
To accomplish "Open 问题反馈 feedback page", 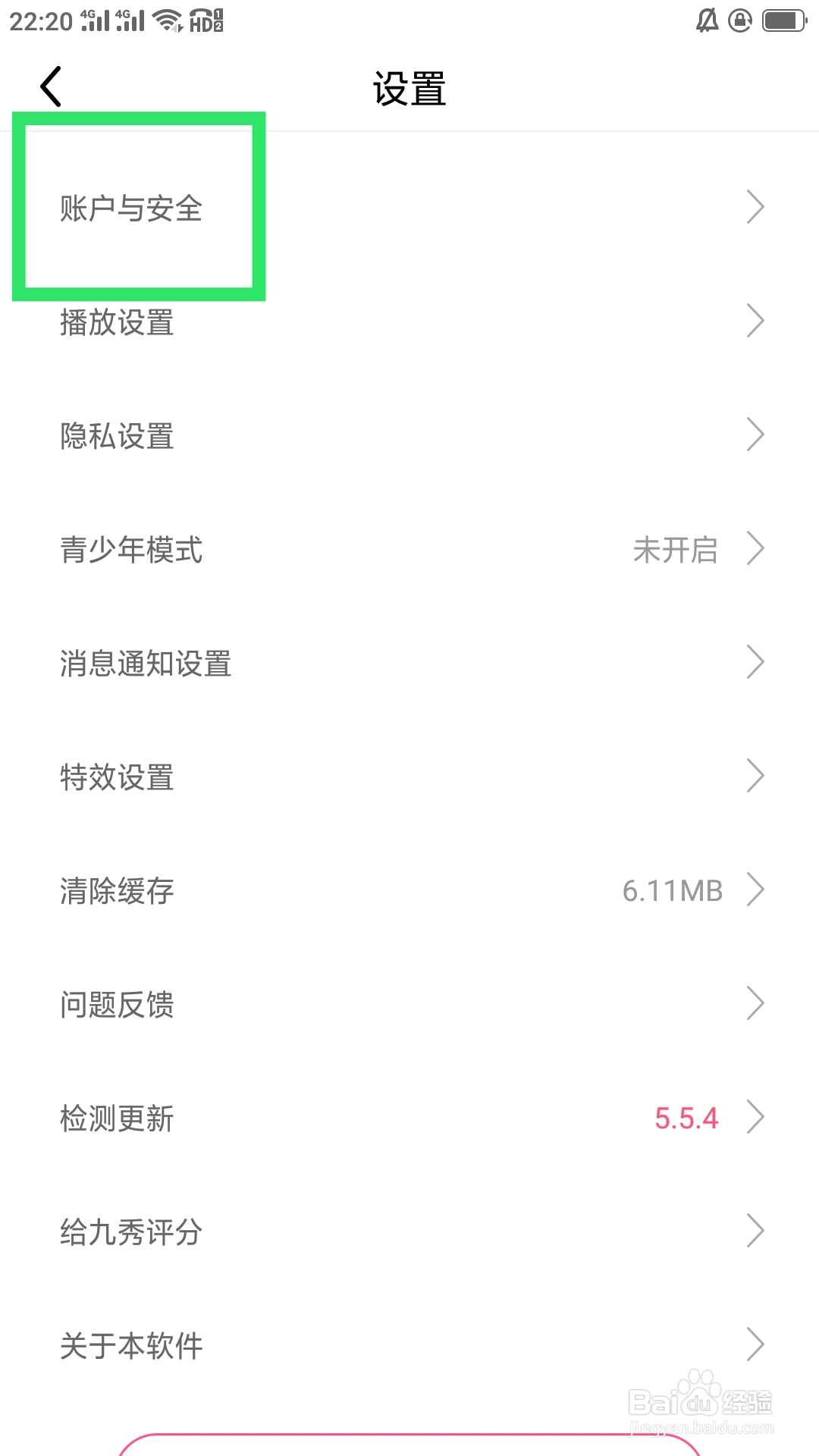I will [118, 1005].
